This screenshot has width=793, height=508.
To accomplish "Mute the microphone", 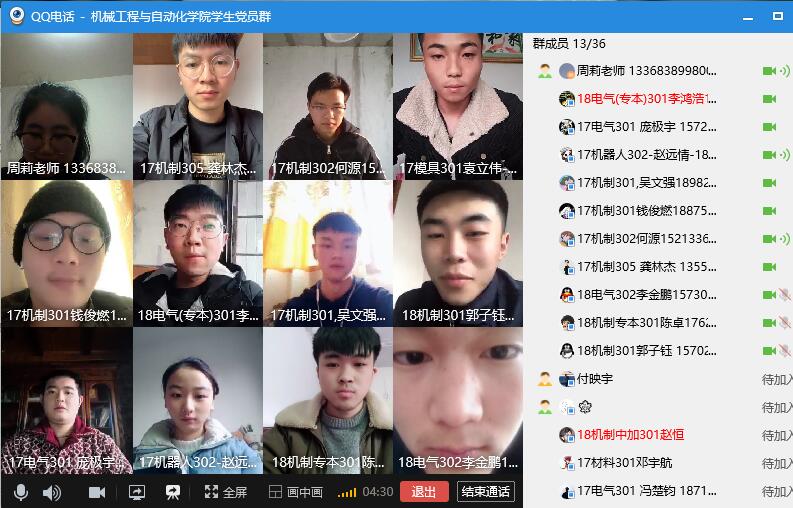I will 20,492.
